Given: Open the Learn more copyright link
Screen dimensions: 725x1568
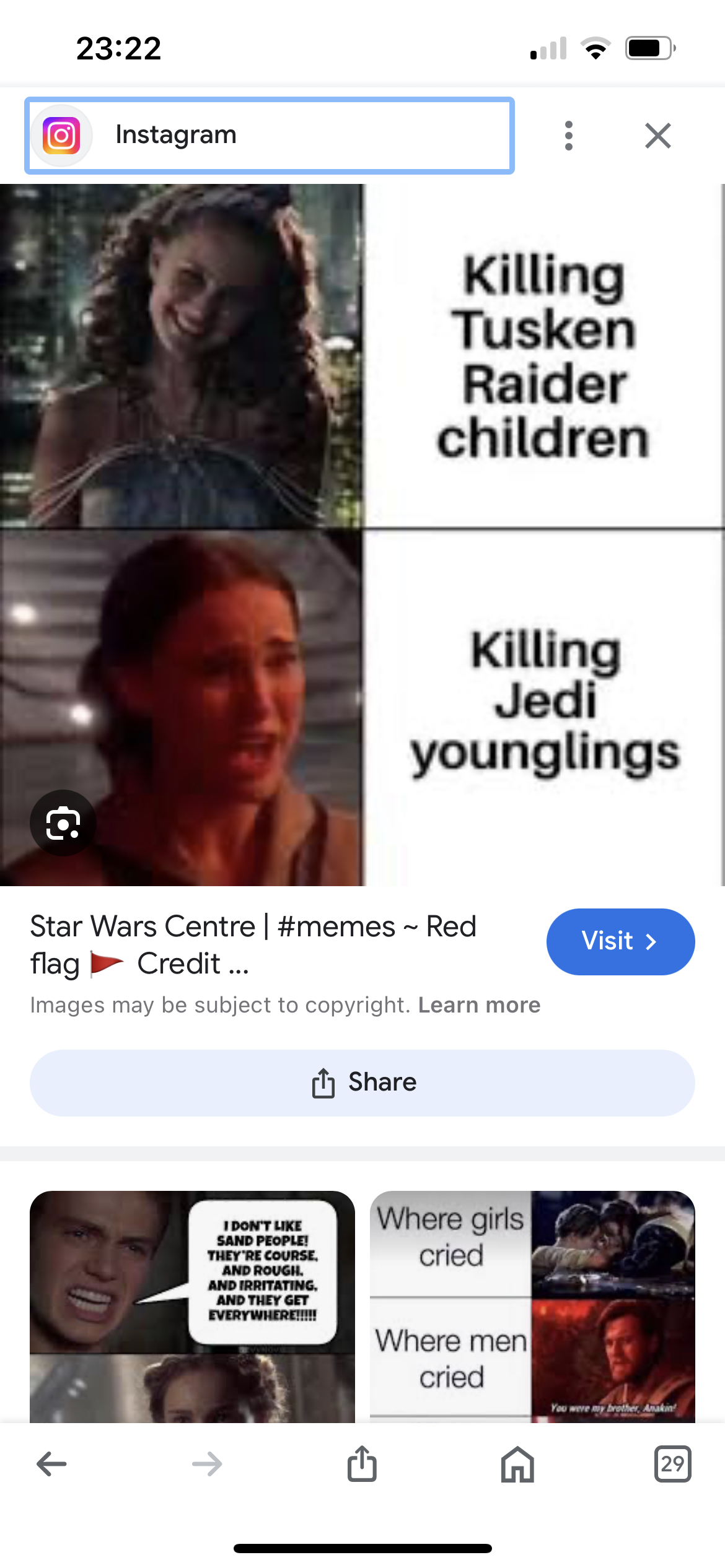Looking at the screenshot, I should (x=479, y=1004).
